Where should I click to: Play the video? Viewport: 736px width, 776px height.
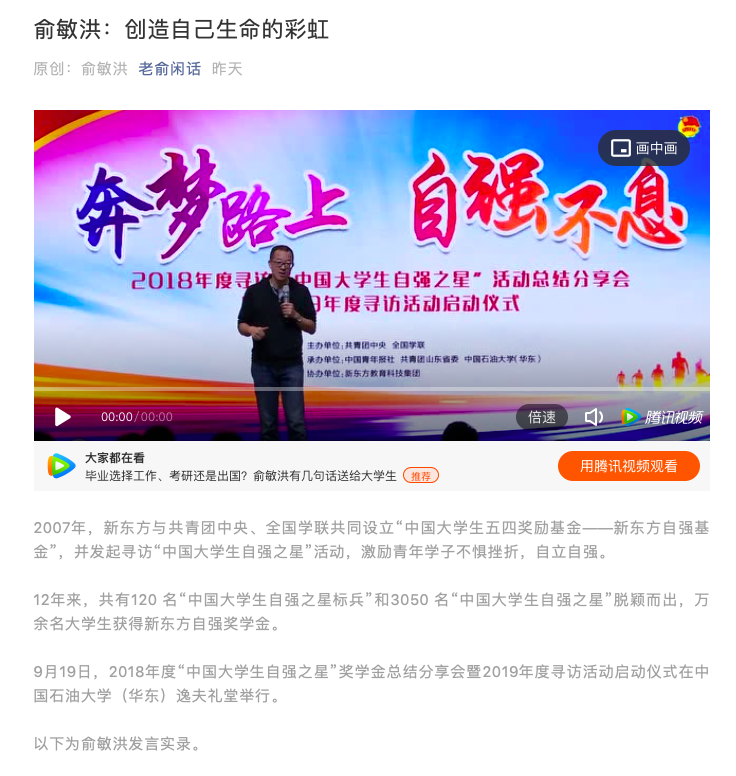pos(63,417)
